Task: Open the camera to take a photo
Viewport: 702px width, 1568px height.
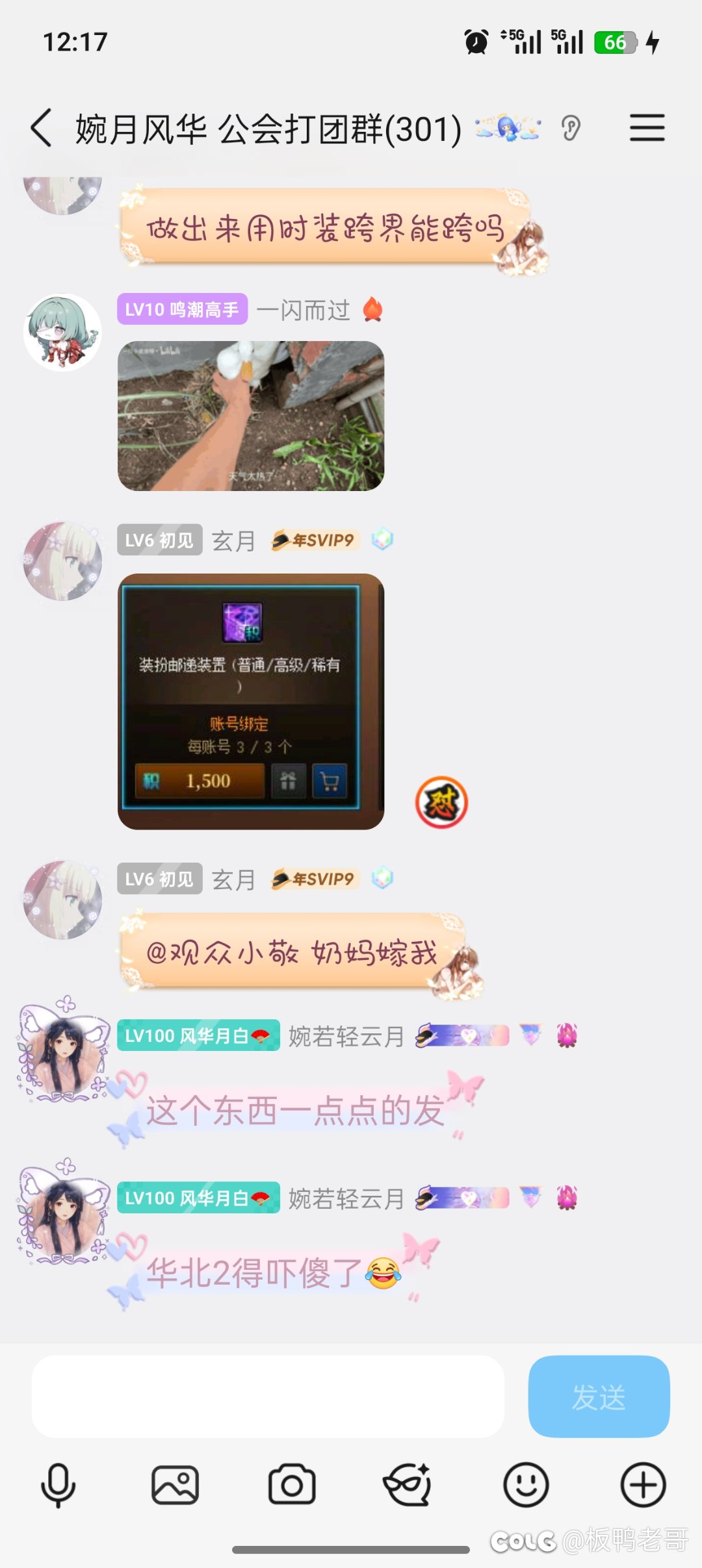Action: click(292, 1485)
